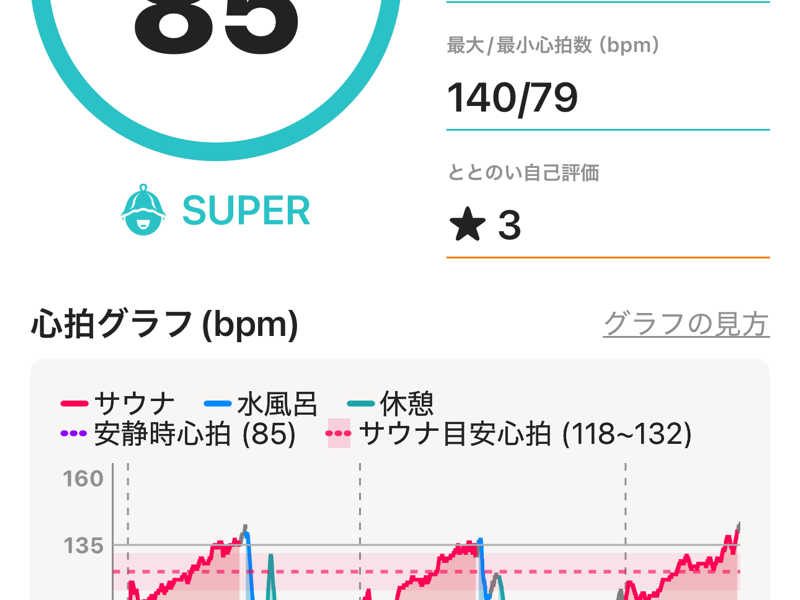The width and height of the screenshot is (800, 600).
Task: Open the グラフの見方 link
Action: [685, 324]
